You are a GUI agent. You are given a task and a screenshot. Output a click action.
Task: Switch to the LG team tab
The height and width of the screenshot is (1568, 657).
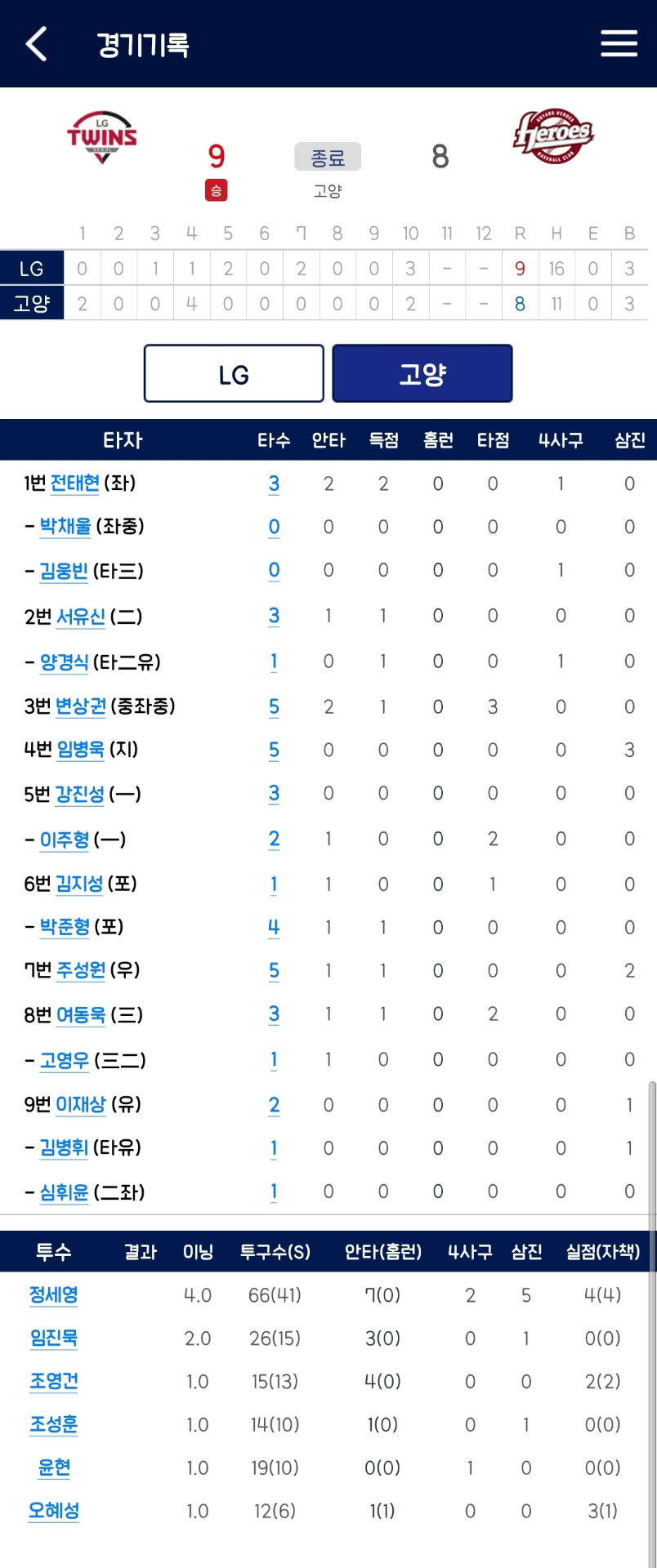coord(234,374)
